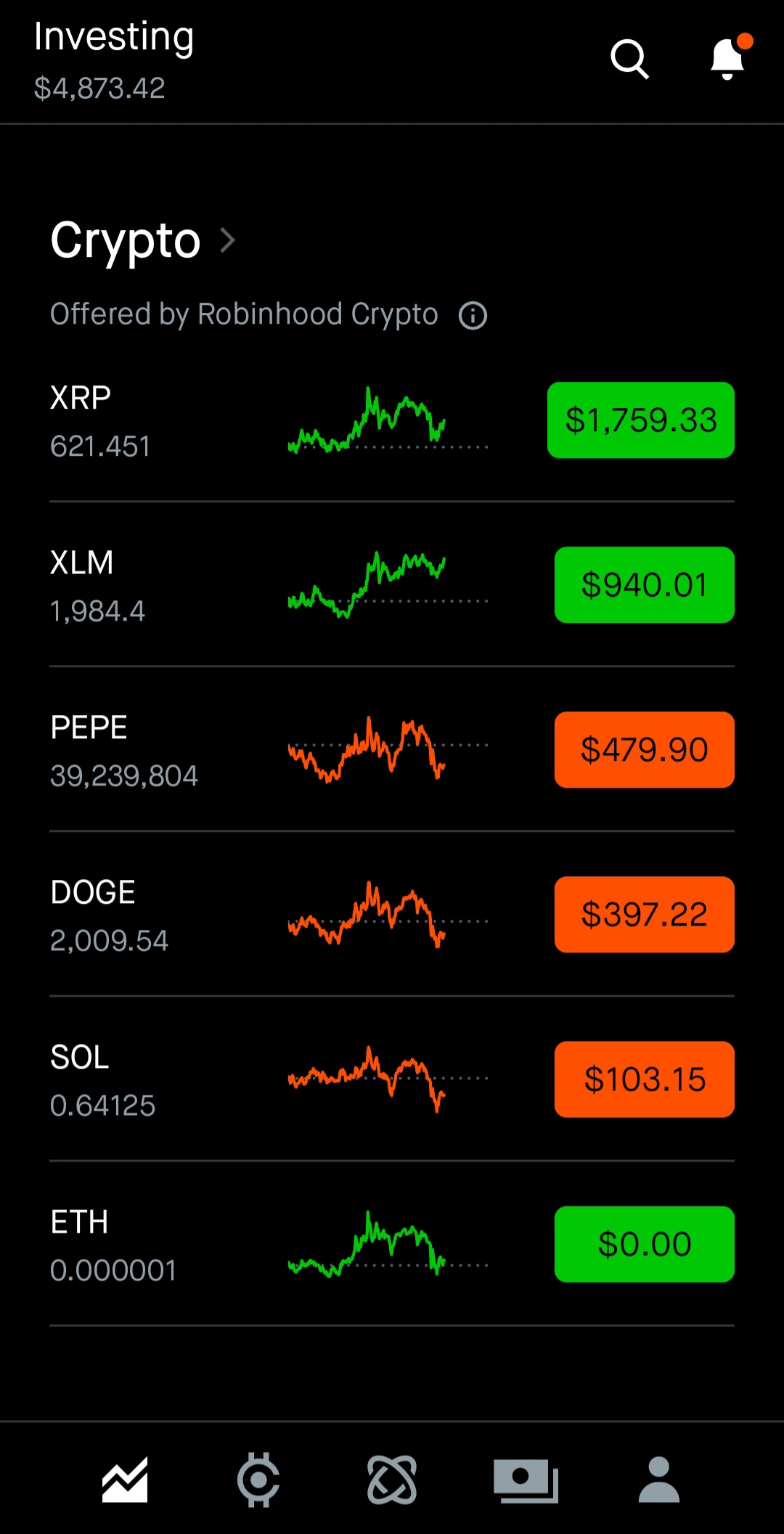Switch to the investing chart tab

tap(125, 1480)
